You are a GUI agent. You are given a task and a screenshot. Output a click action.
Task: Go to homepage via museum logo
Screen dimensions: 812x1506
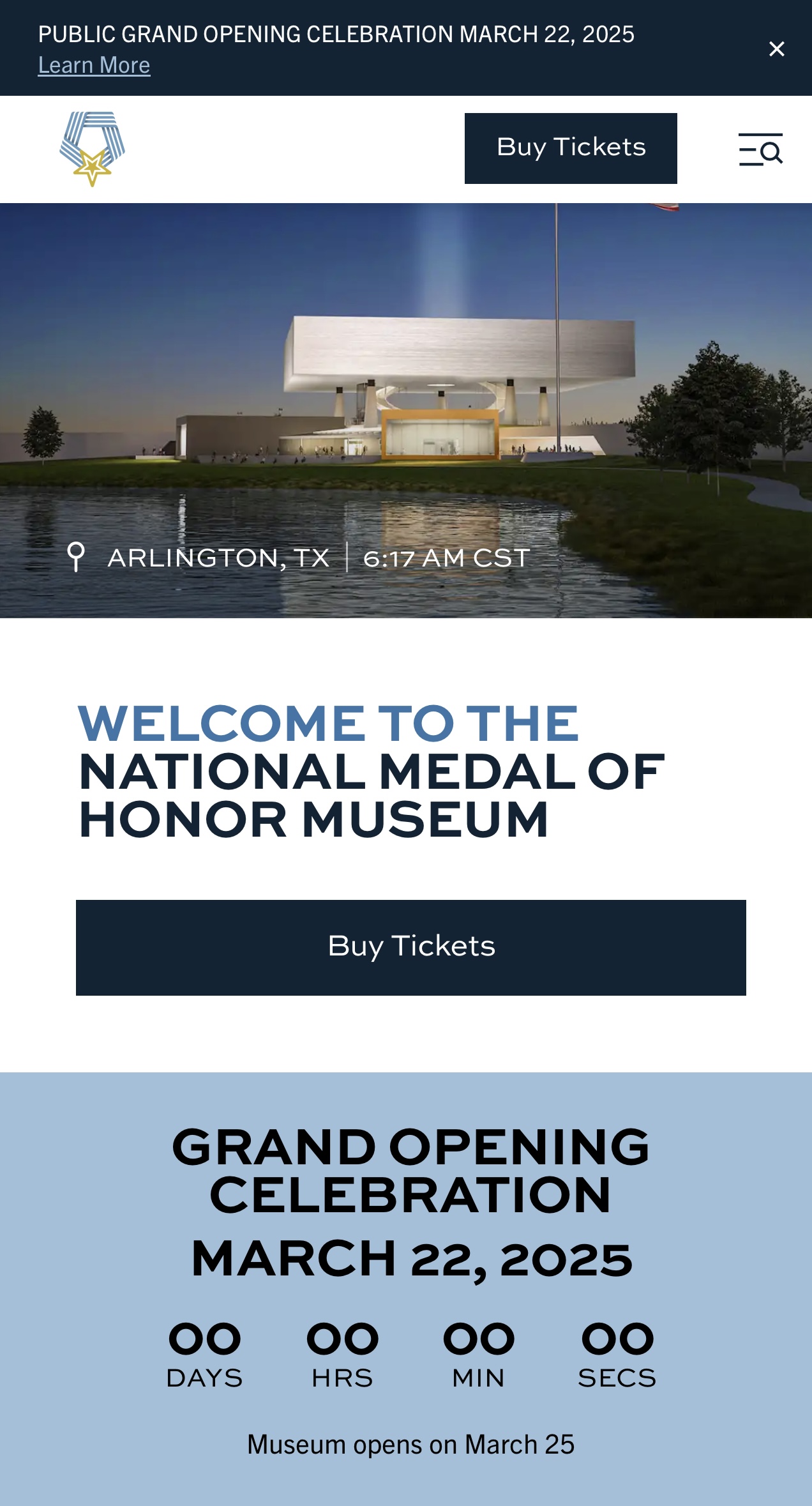click(x=92, y=149)
